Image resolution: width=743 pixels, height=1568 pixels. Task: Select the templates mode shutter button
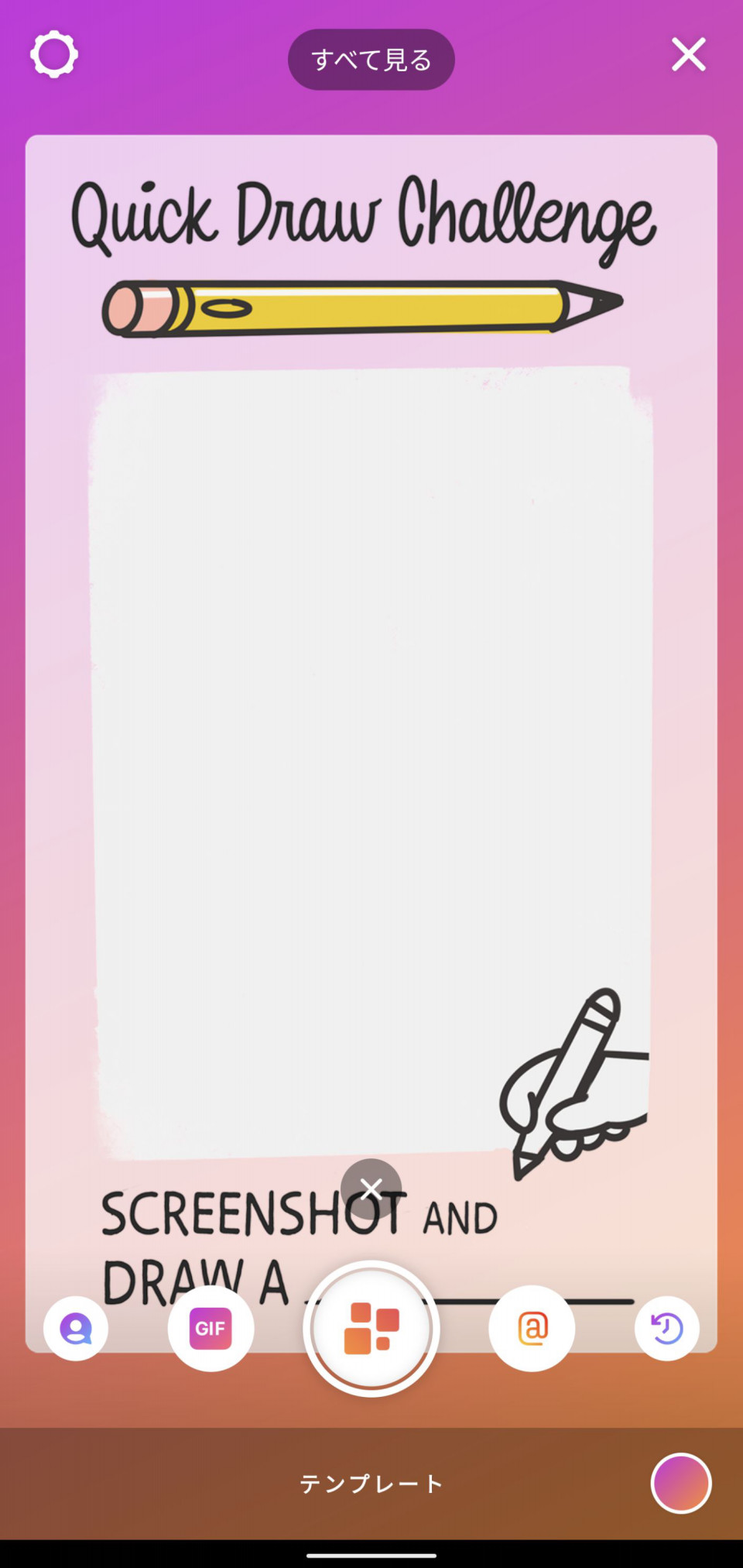point(371,1329)
